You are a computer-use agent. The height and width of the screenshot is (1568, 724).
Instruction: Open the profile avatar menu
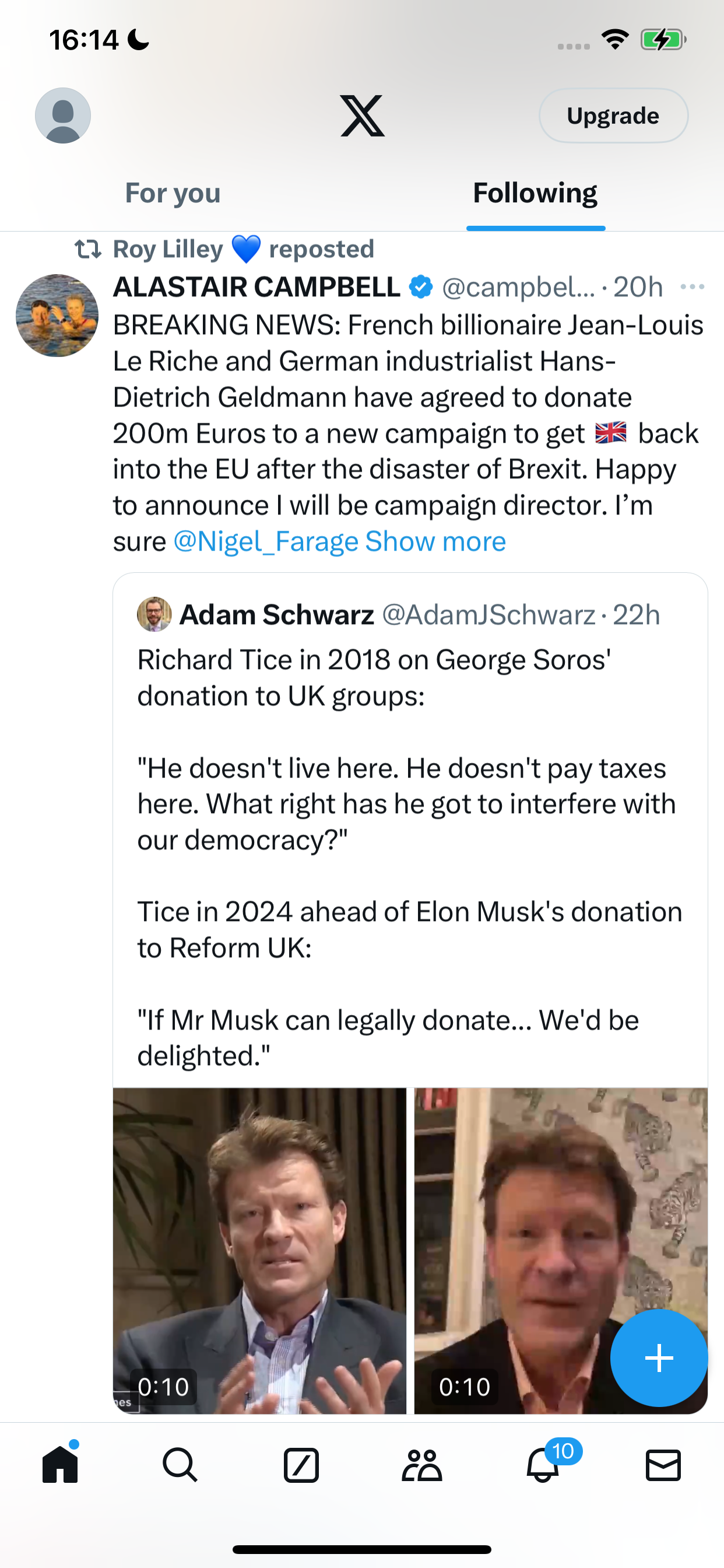(x=63, y=116)
